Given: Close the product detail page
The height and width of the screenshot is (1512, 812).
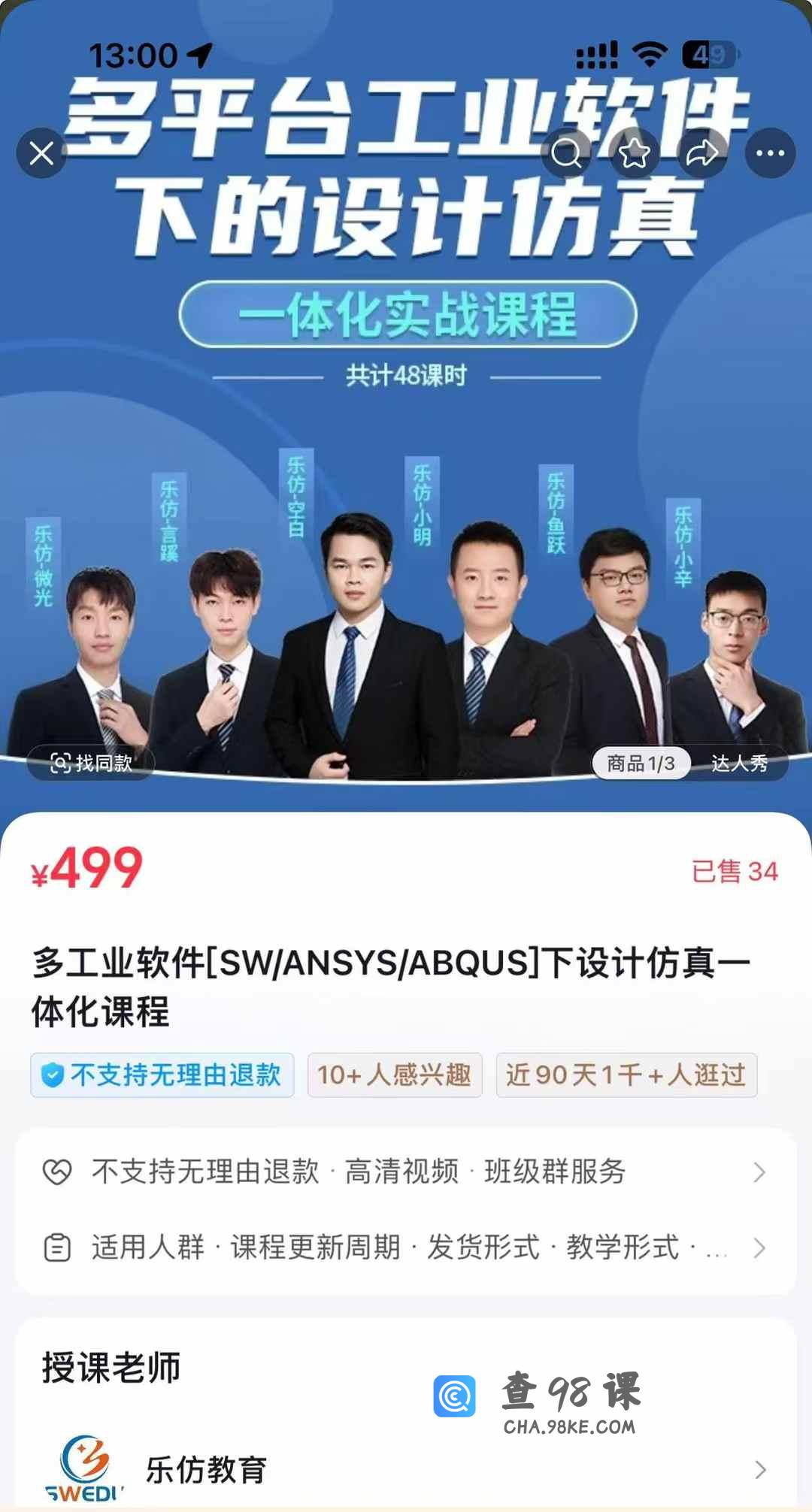Looking at the screenshot, I should pyautogui.click(x=42, y=153).
